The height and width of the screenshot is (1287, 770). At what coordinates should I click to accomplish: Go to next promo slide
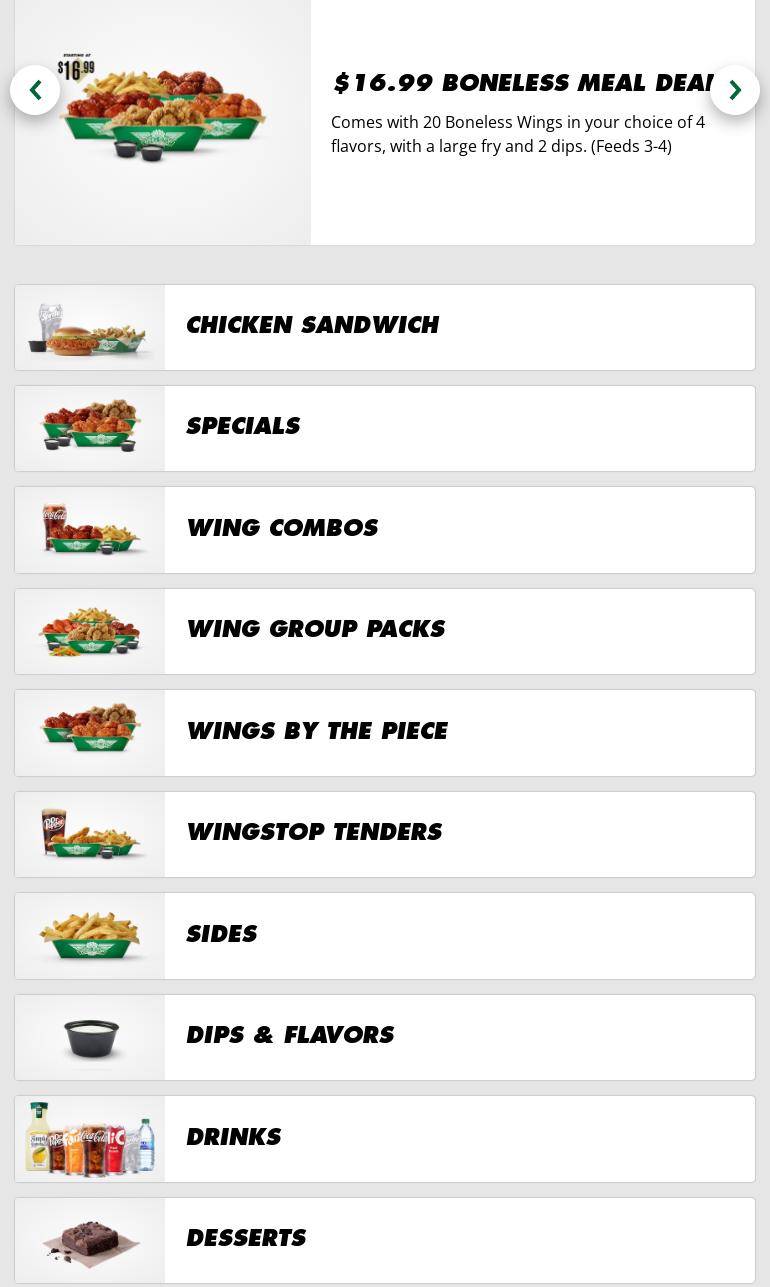pos(735,90)
